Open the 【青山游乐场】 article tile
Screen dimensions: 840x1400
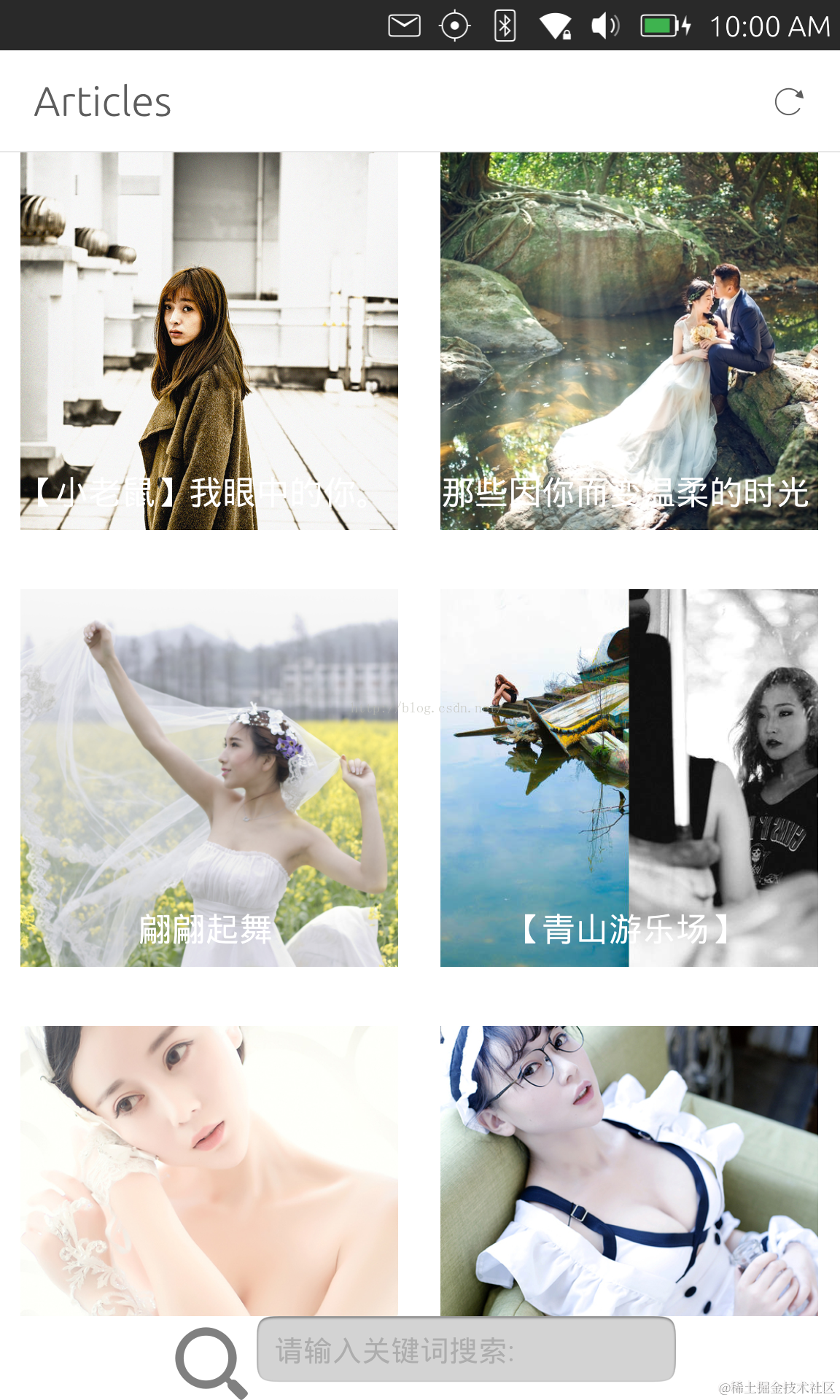click(629, 778)
